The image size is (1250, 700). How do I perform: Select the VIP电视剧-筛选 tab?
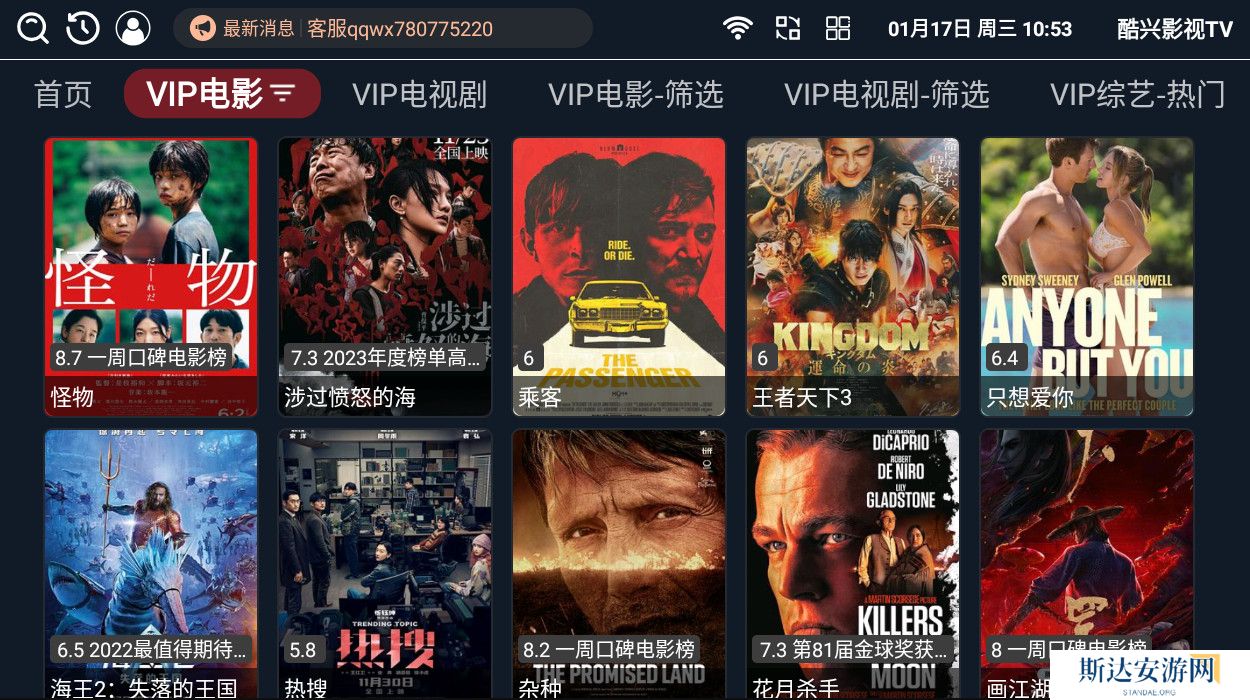point(886,94)
